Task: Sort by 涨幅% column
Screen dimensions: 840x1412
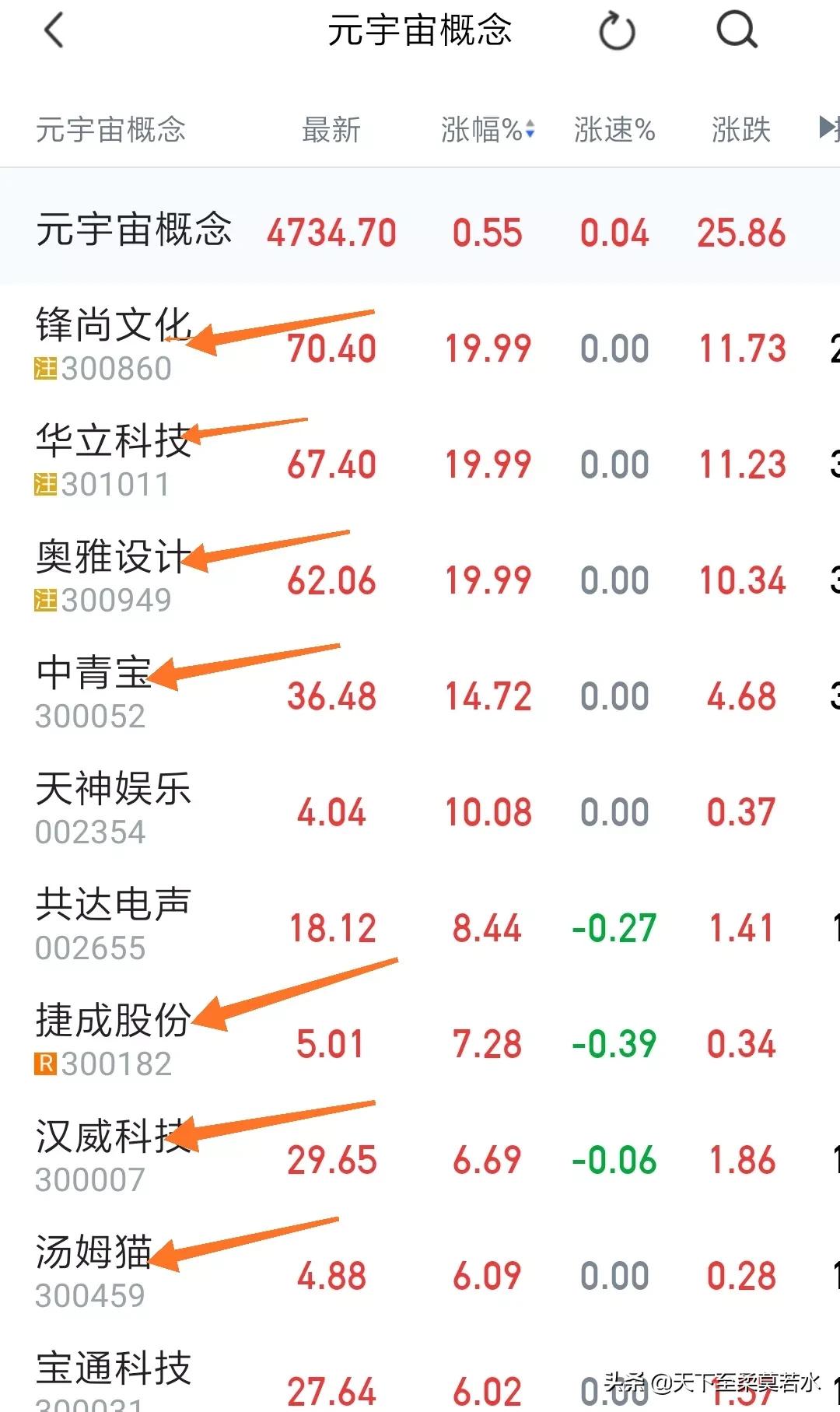Action: (488, 129)
